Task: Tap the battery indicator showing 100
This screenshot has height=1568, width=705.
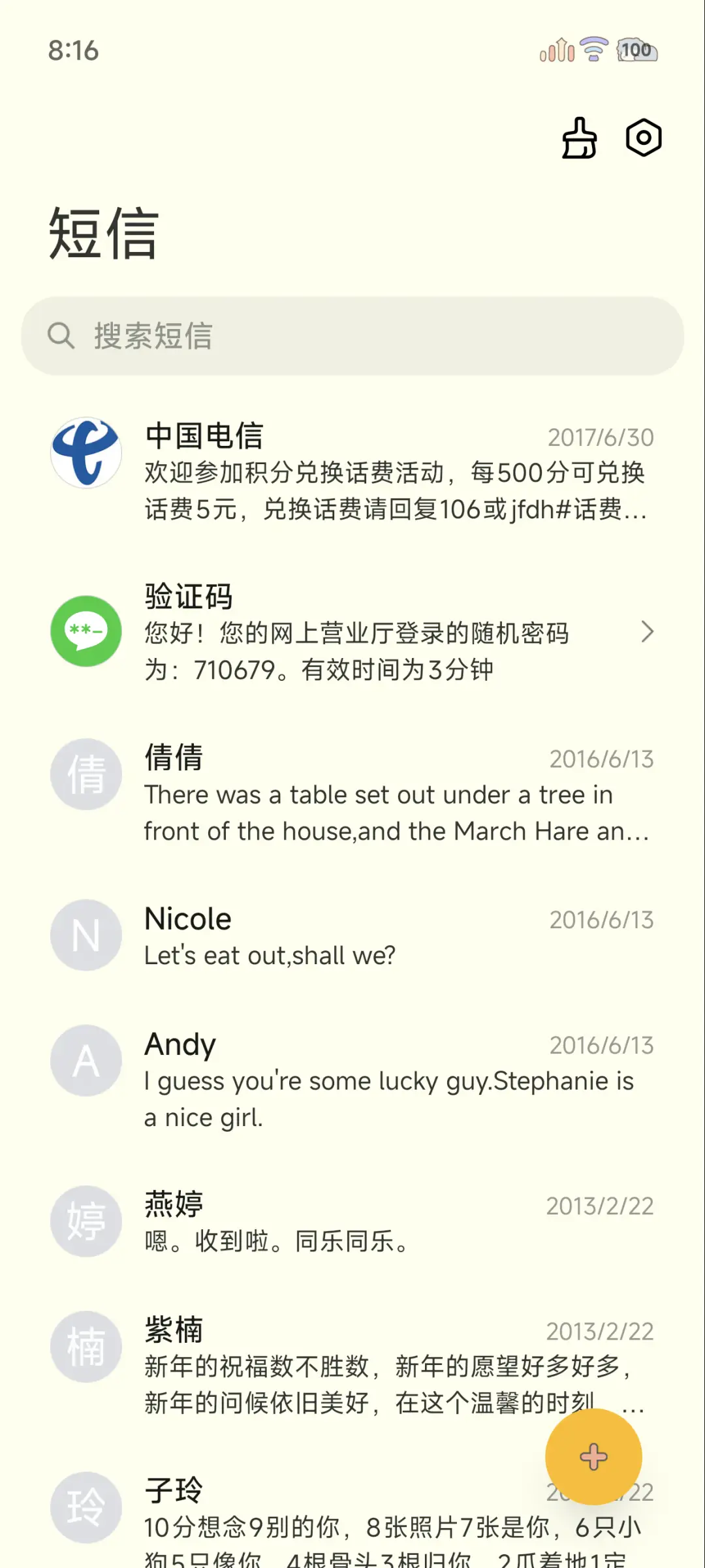Action: pyautogui.click(x=634, y=50)
